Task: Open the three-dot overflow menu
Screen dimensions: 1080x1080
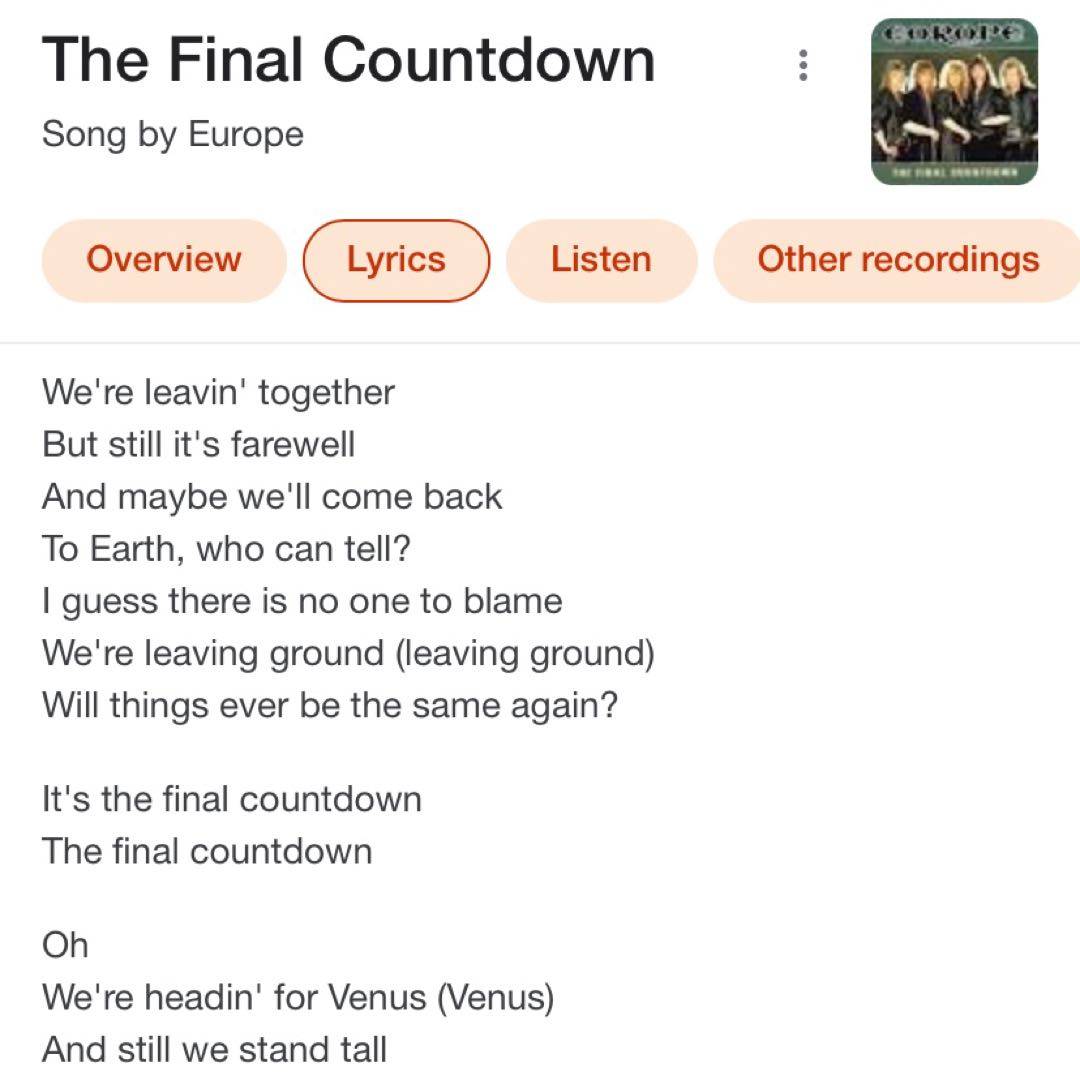Action: tap(802, 66)
